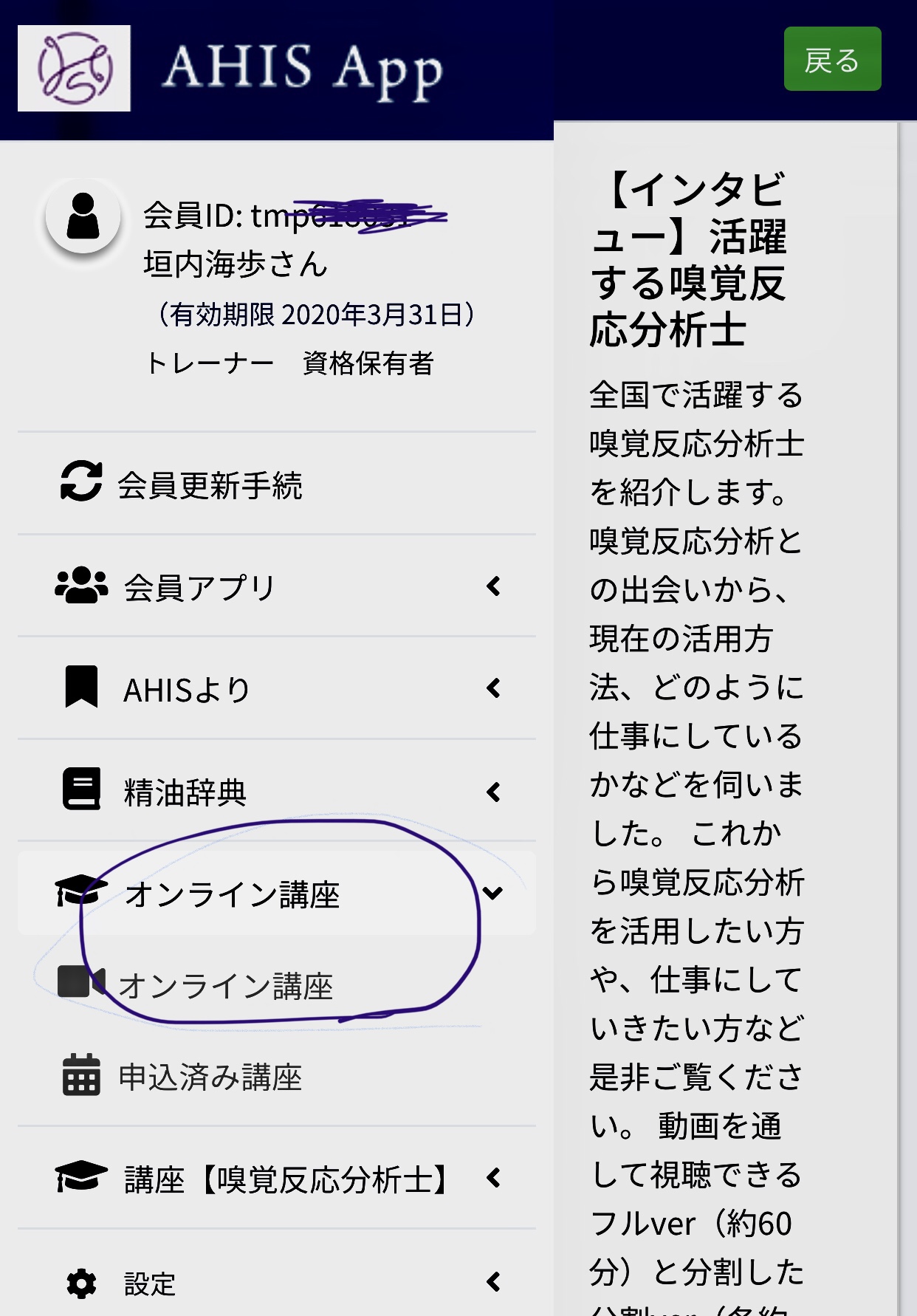
Task: Tap the green 戻る back button
Action: (x=832, y=59)
